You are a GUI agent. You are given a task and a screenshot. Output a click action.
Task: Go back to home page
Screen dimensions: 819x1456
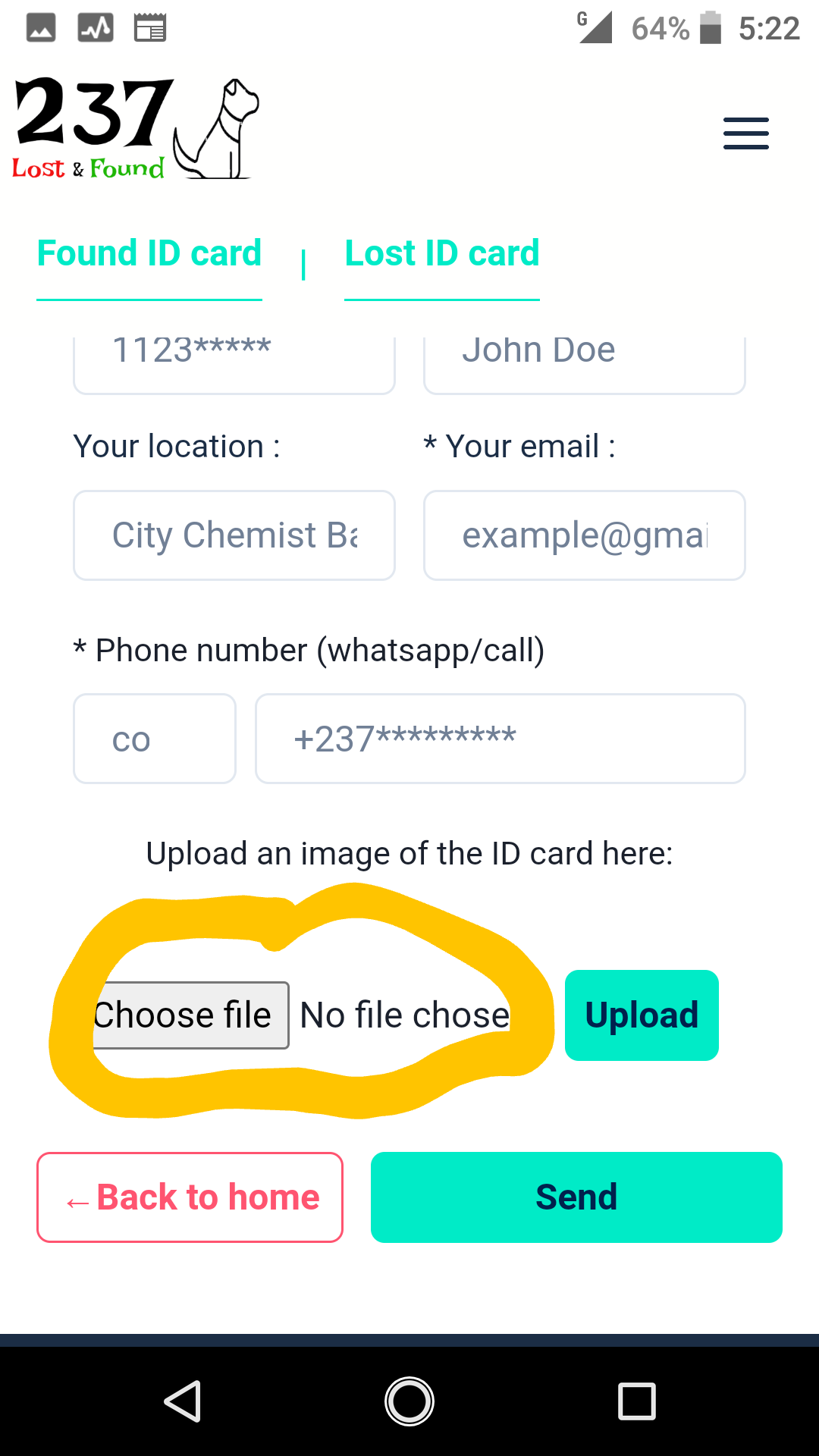190,1197
